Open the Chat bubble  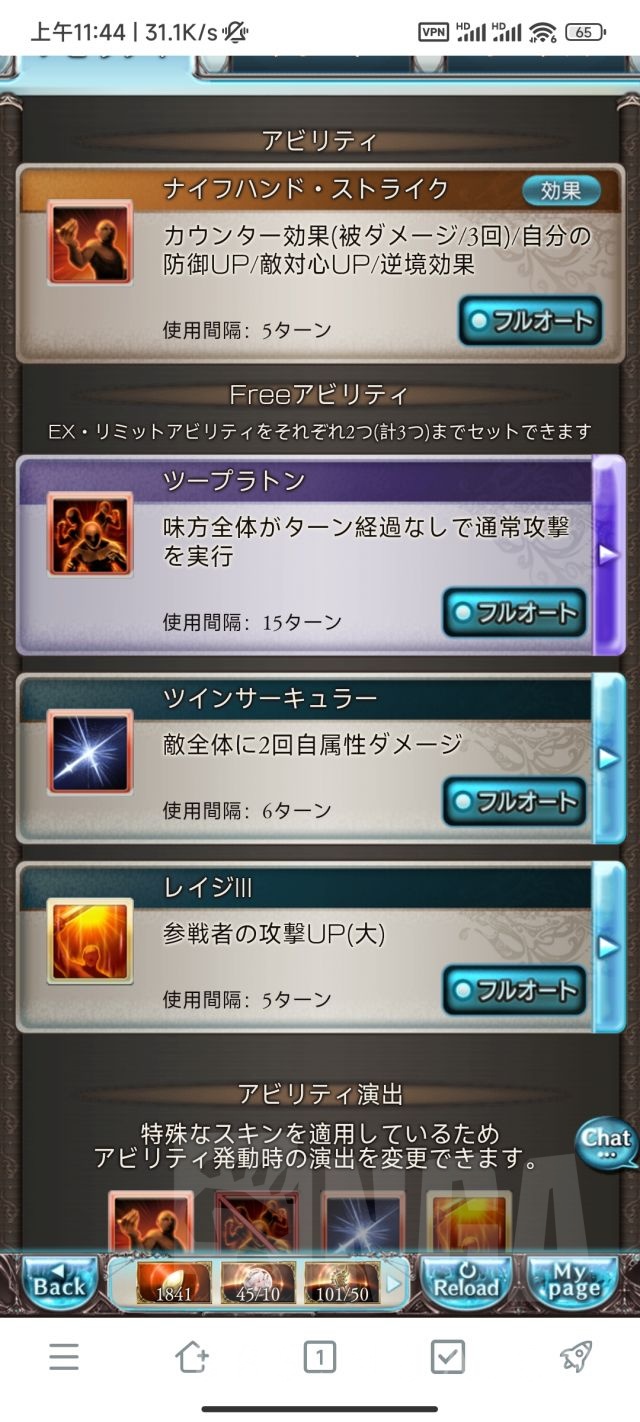(606, 1142)
